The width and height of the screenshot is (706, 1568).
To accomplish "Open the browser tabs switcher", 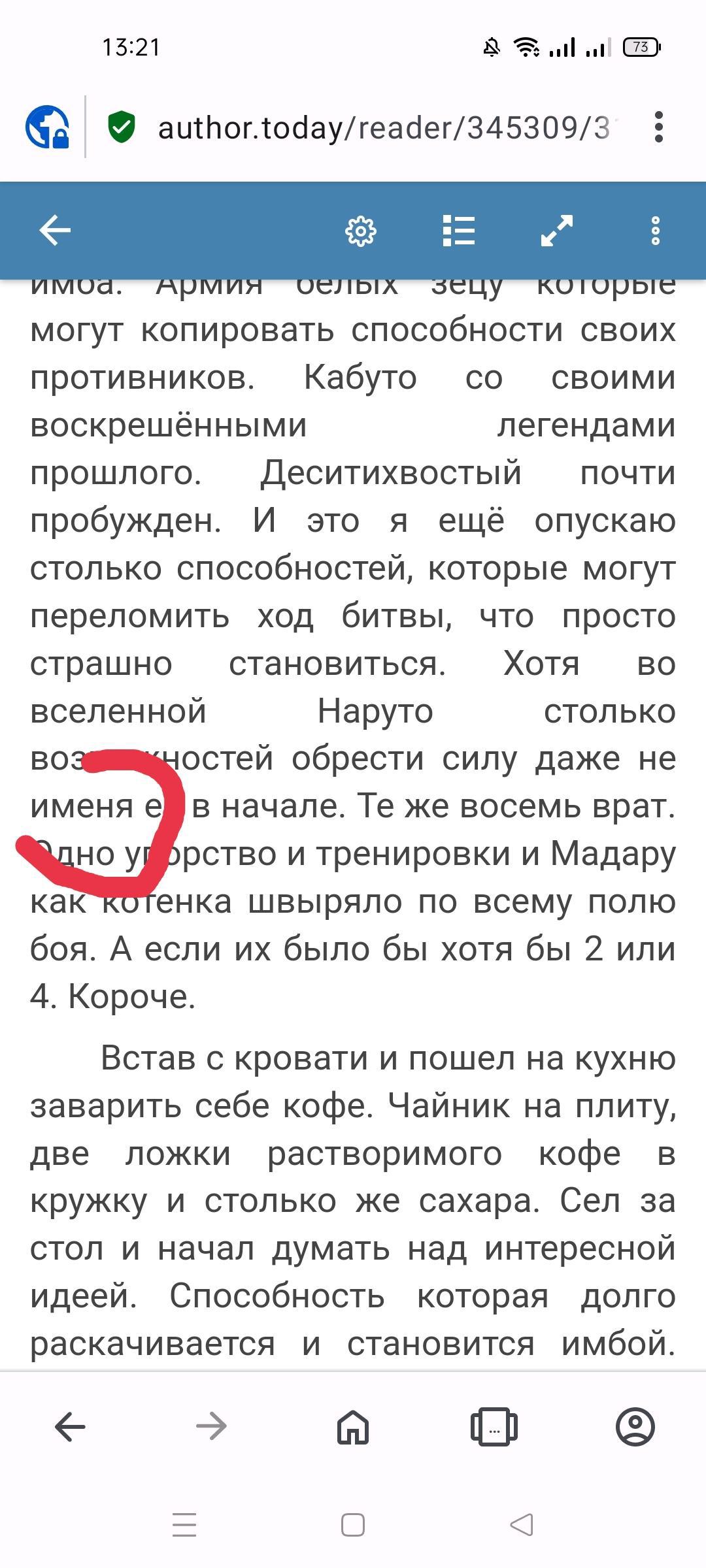I will [494, 1427].
